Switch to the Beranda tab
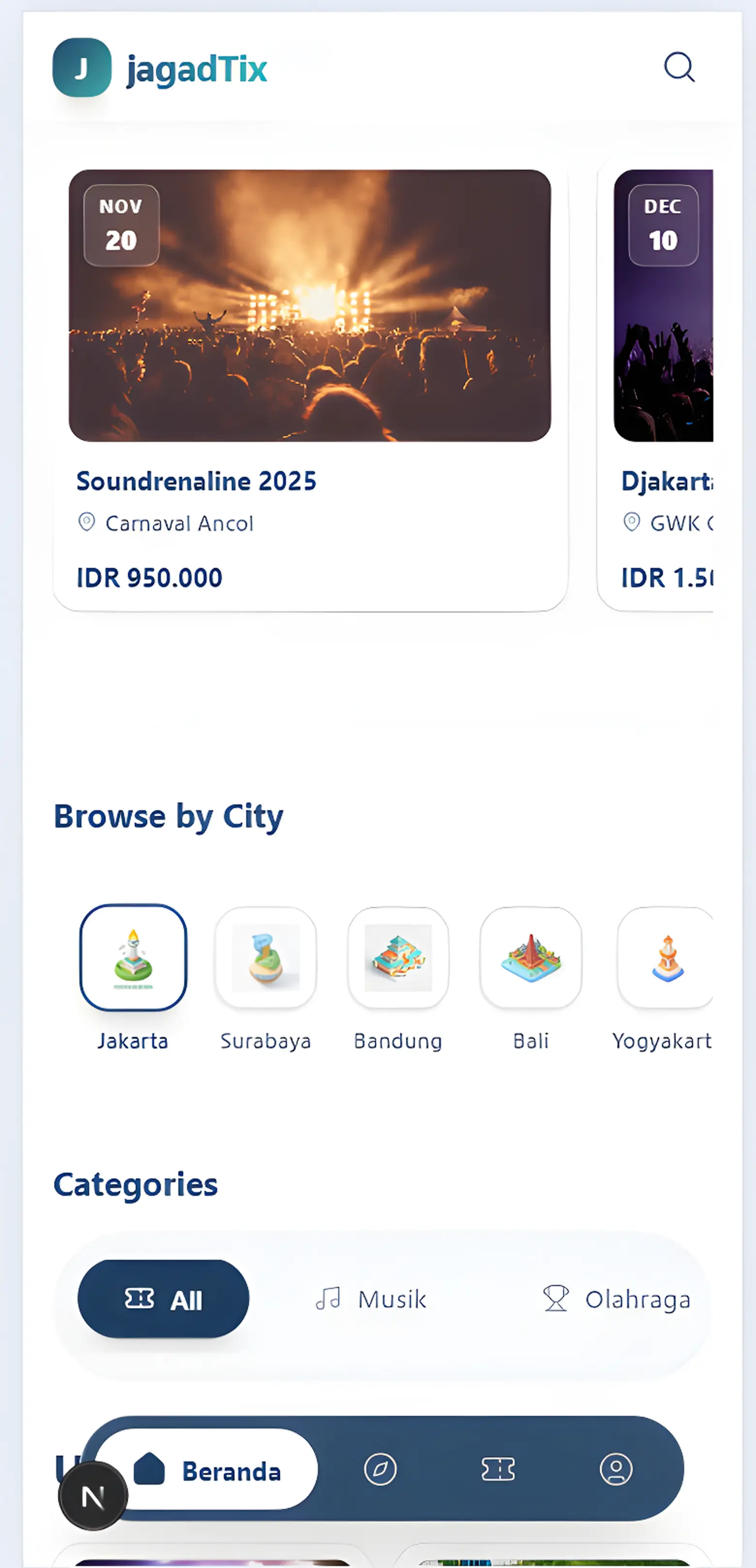Image resolution: width=756 pixels, height=1568 pixels. 207,1471
